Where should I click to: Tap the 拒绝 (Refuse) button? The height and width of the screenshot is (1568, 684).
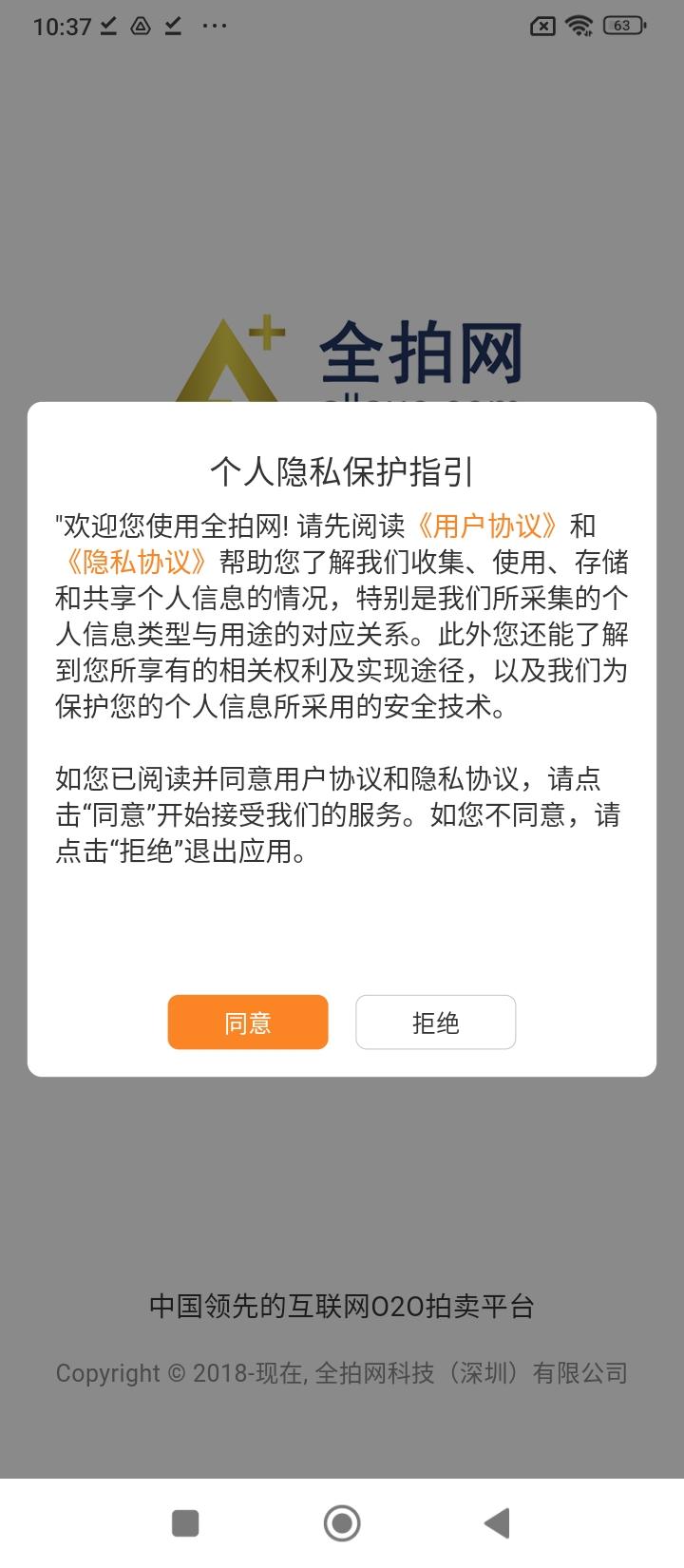(x=435, y=1023)
